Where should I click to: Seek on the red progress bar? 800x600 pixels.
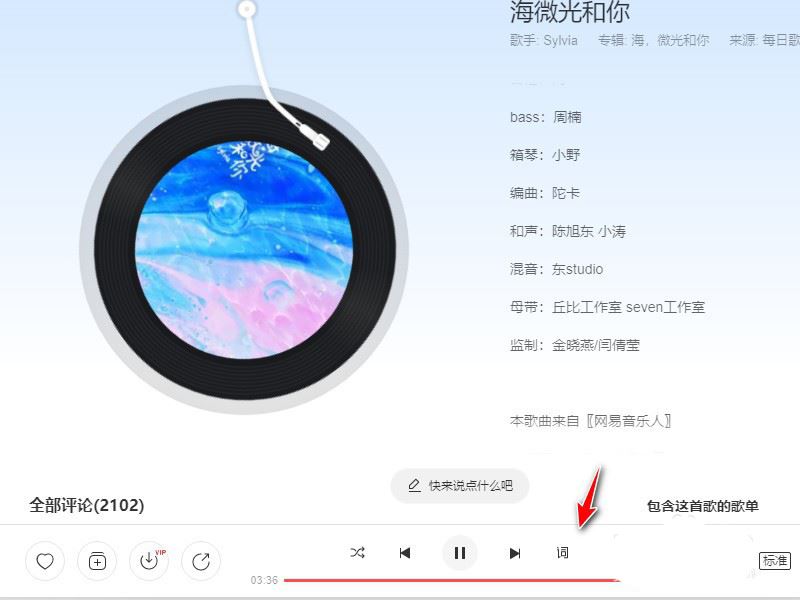[450, 580]
